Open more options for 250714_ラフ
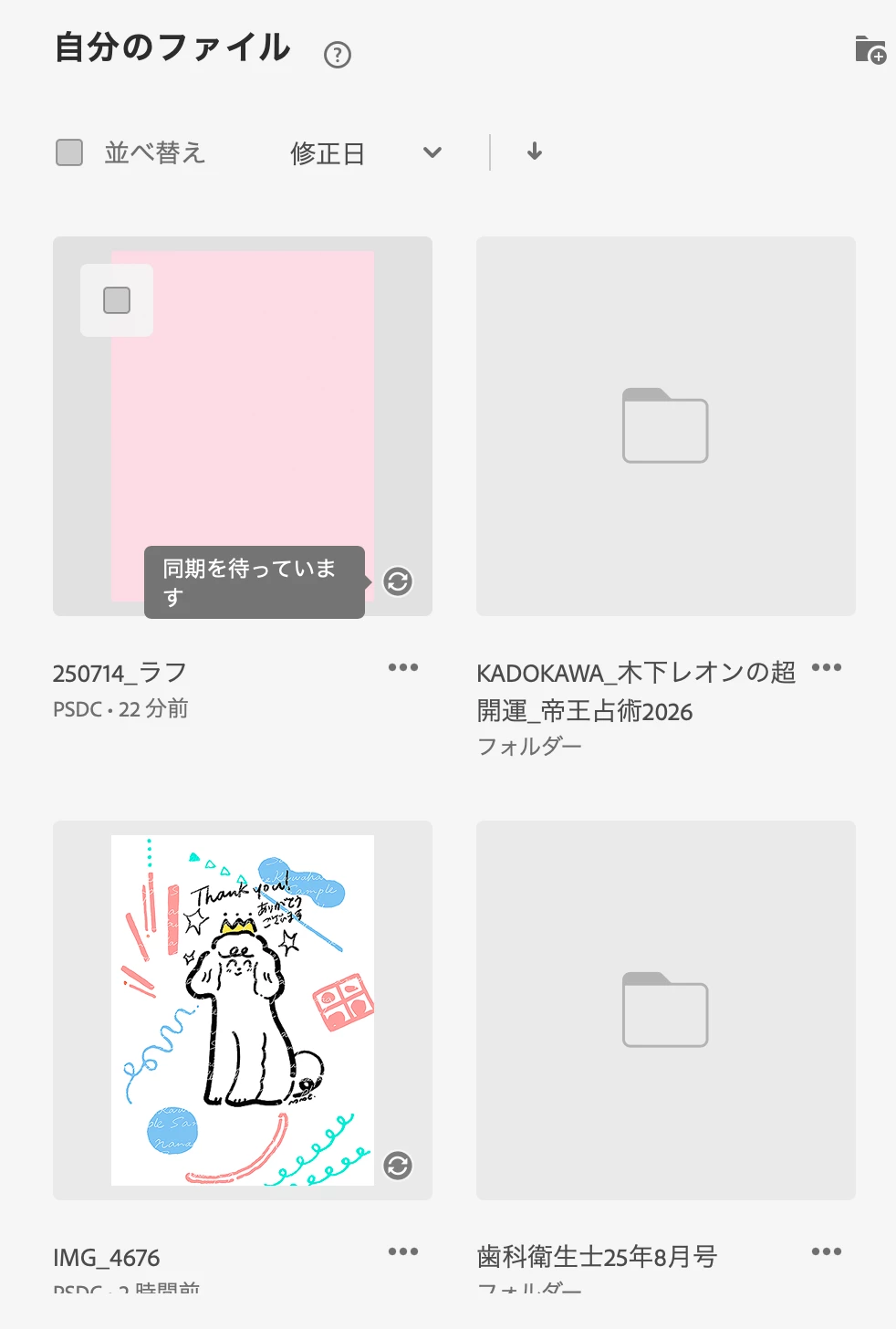This screenshot has width=896, height=1329. tap(402, 667)
